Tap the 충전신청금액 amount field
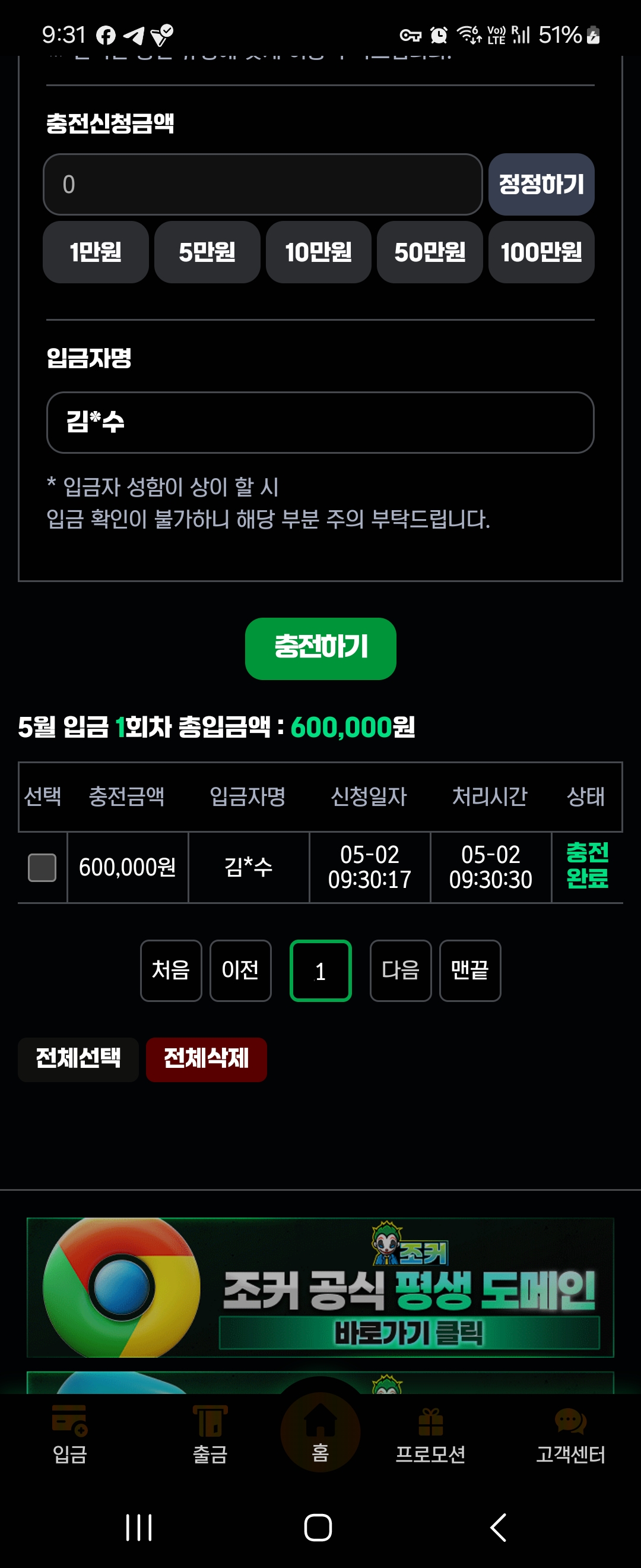Screen dimensions: 641x1568 (x=262, y=185)
